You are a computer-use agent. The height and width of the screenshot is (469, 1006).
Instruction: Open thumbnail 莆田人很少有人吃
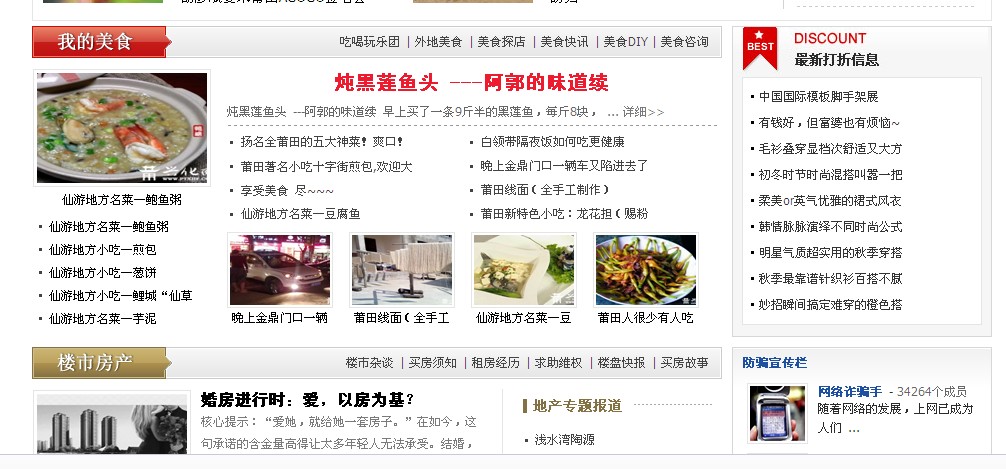pos(645,270)
